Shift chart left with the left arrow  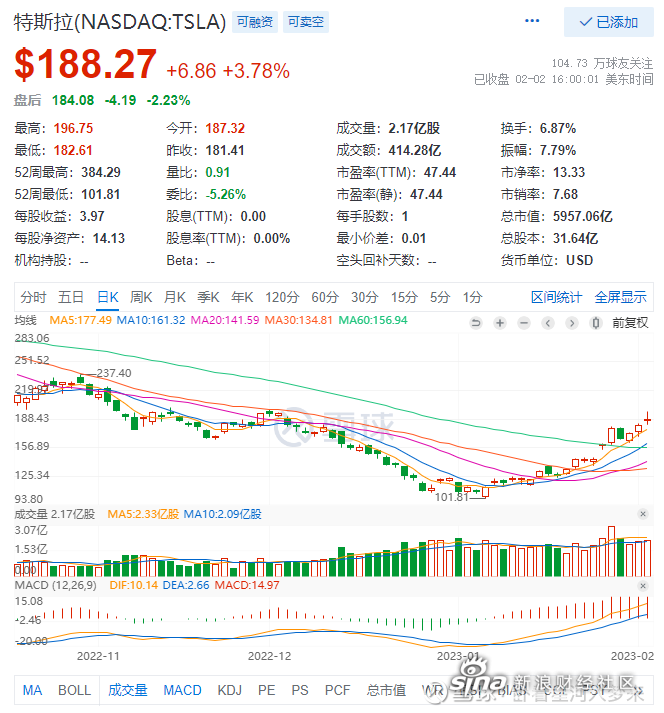click(x=548, y=322)
